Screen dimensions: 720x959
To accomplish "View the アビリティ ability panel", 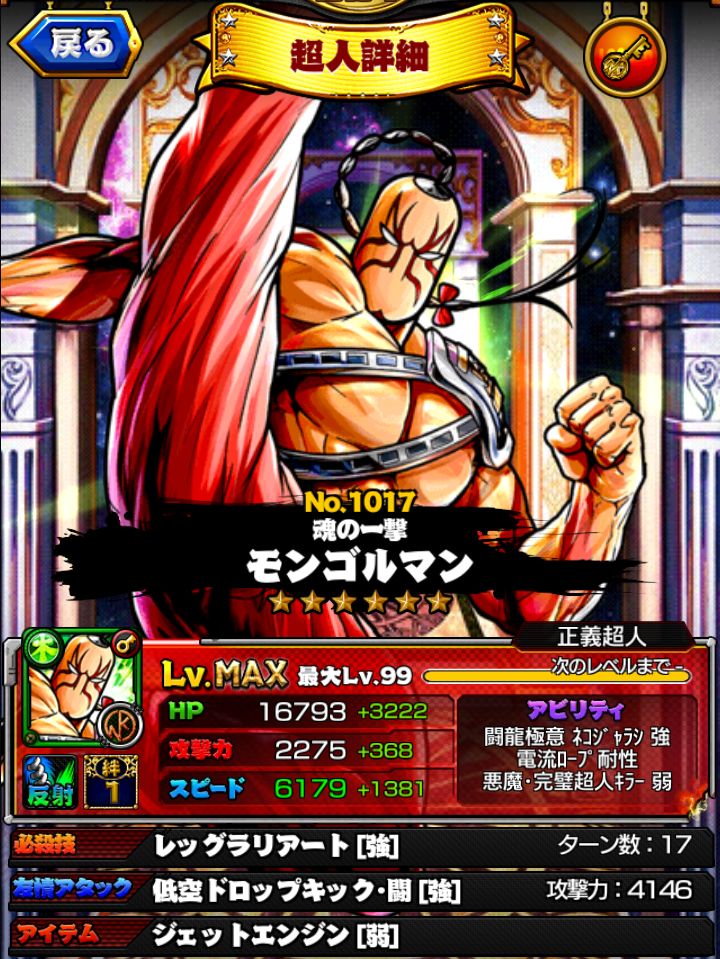I will click(x=576, y=744).
